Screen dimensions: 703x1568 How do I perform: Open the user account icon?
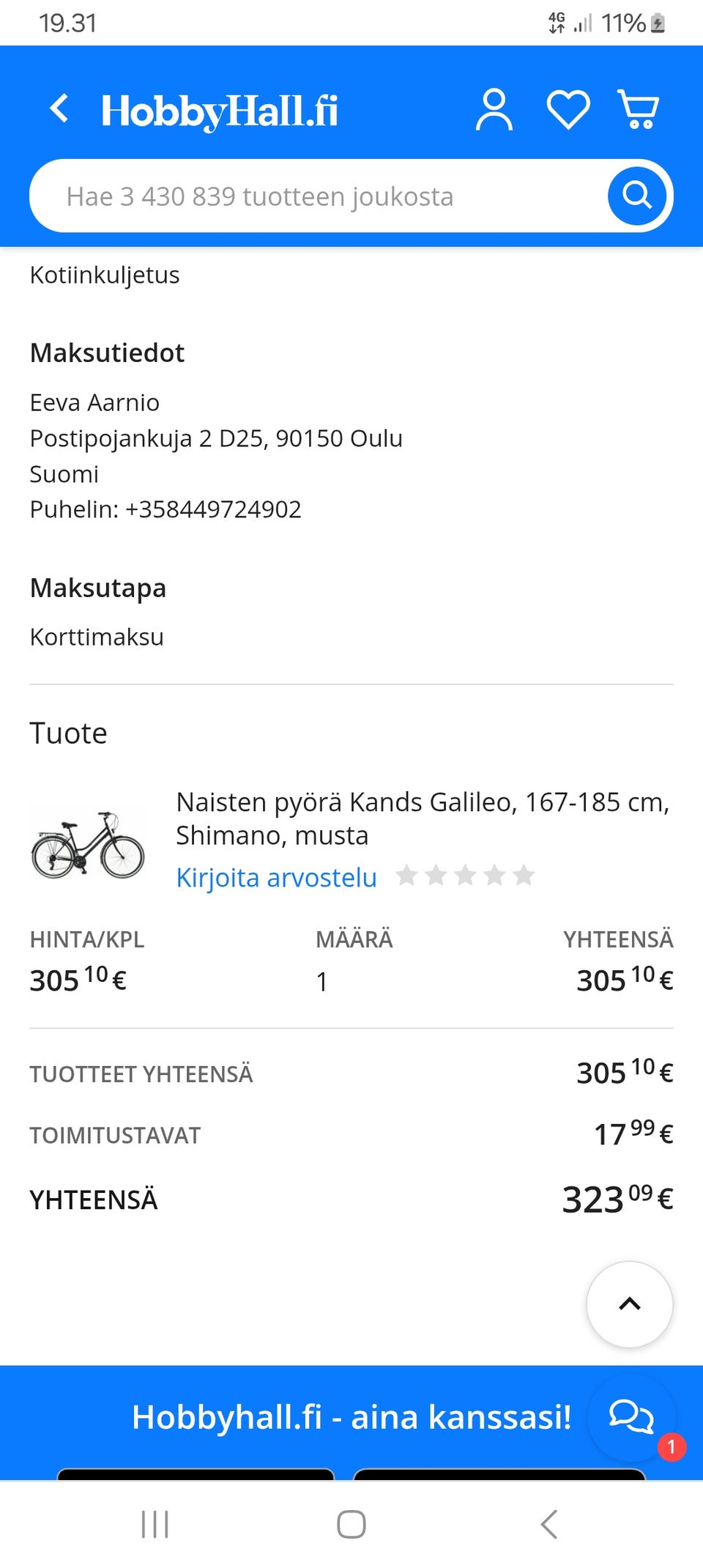click(x=495, y=108)
